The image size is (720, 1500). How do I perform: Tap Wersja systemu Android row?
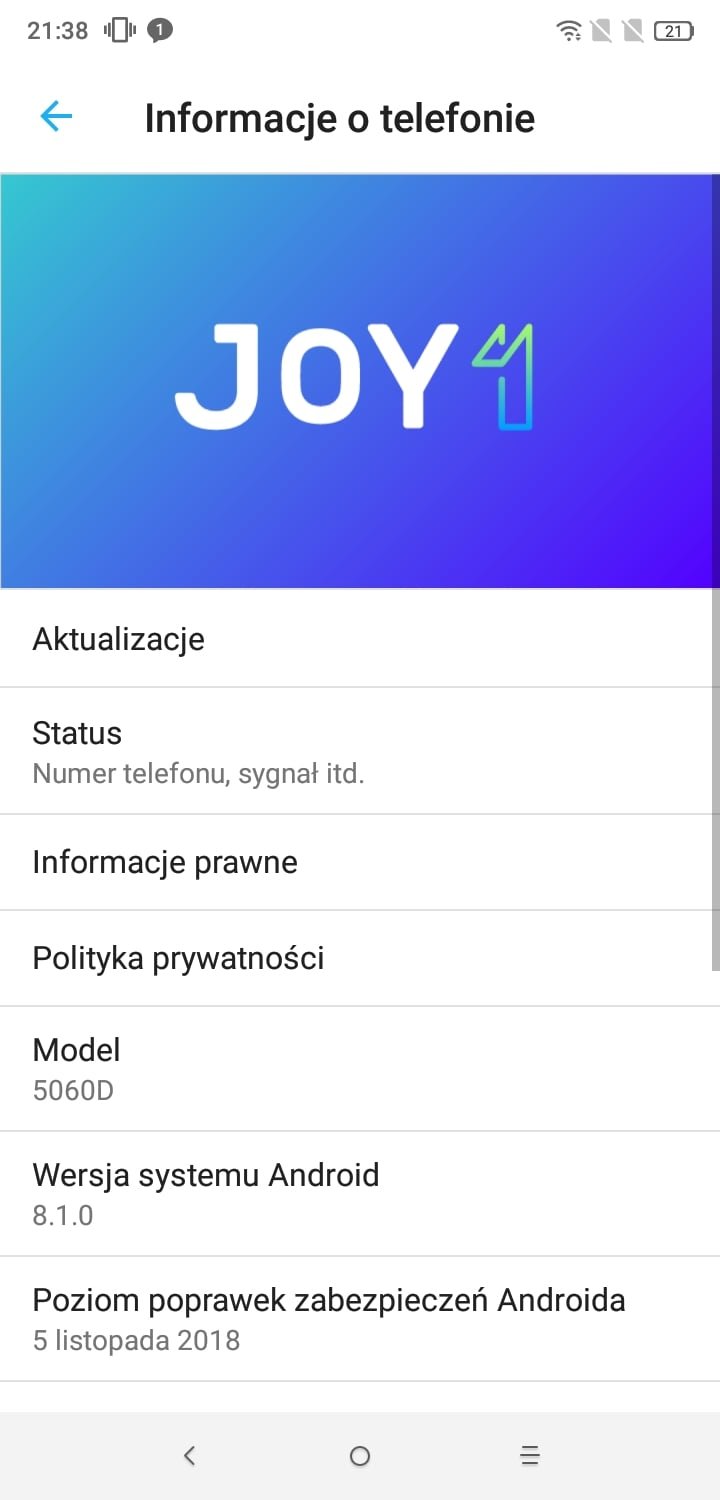pyautogui.click(x=360, y=1194)
